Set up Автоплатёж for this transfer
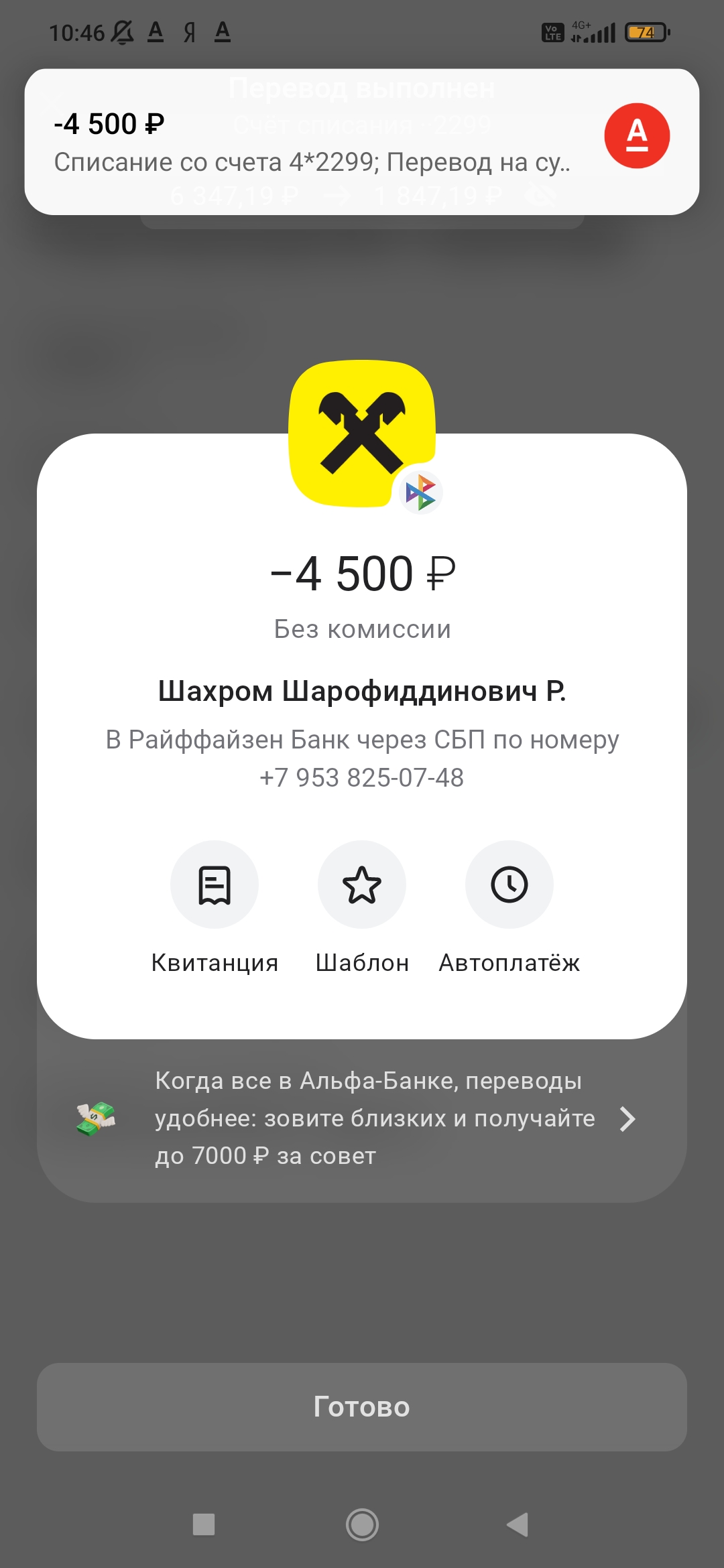 509,885
